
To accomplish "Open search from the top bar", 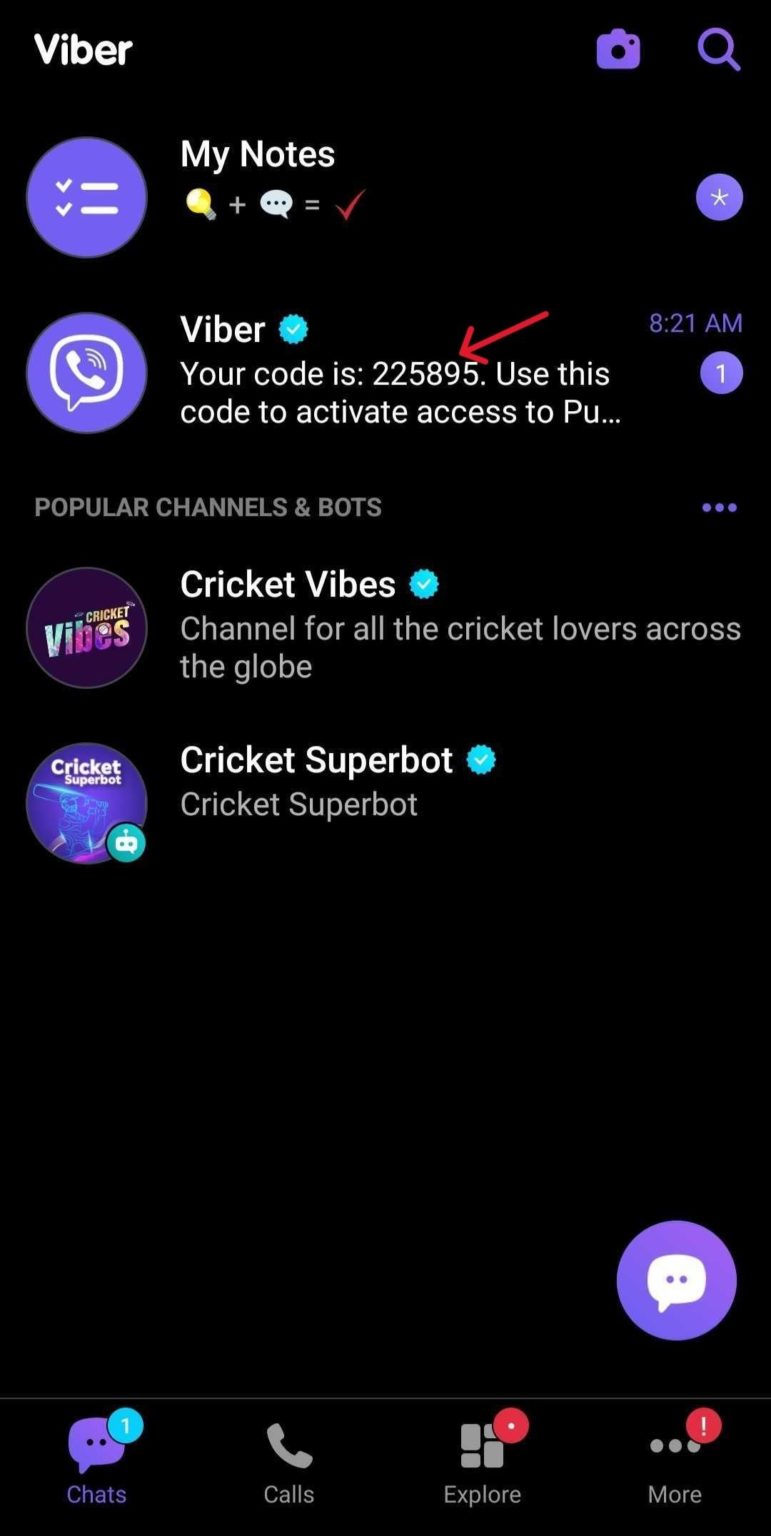I will pyautogui.click(x=718, y=48).
